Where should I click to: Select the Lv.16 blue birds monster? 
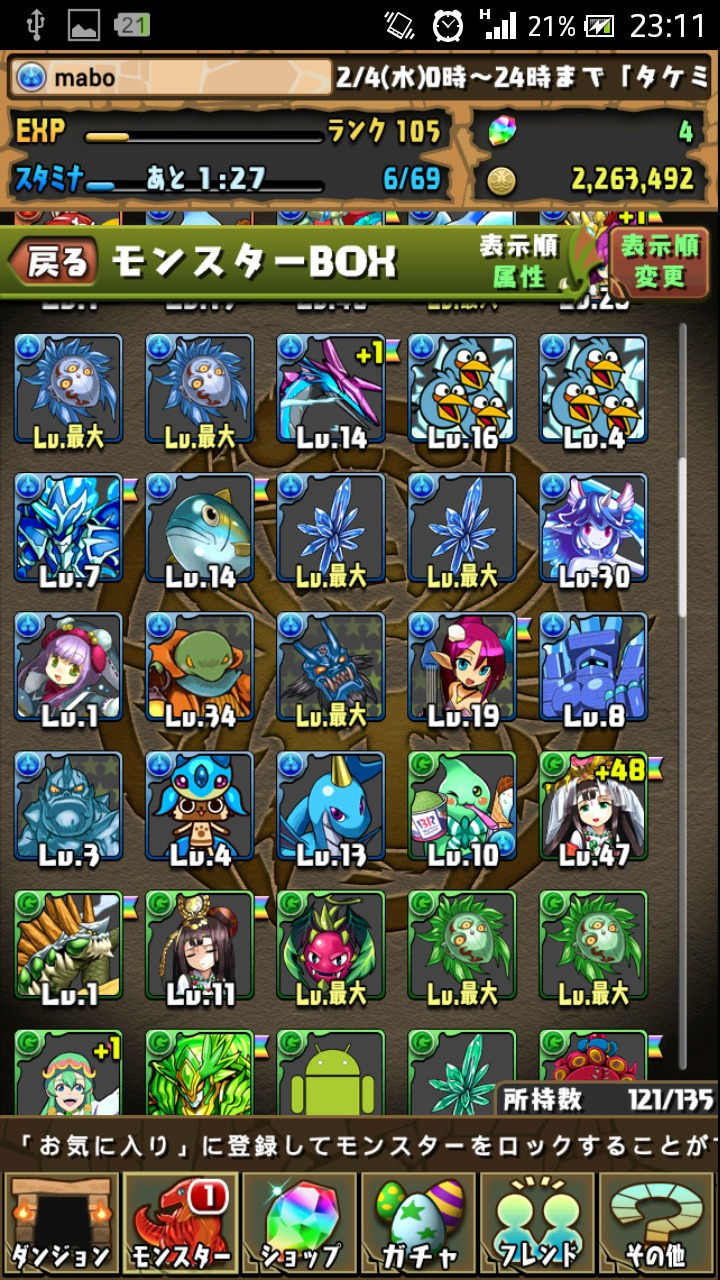[x=462, y=388]
